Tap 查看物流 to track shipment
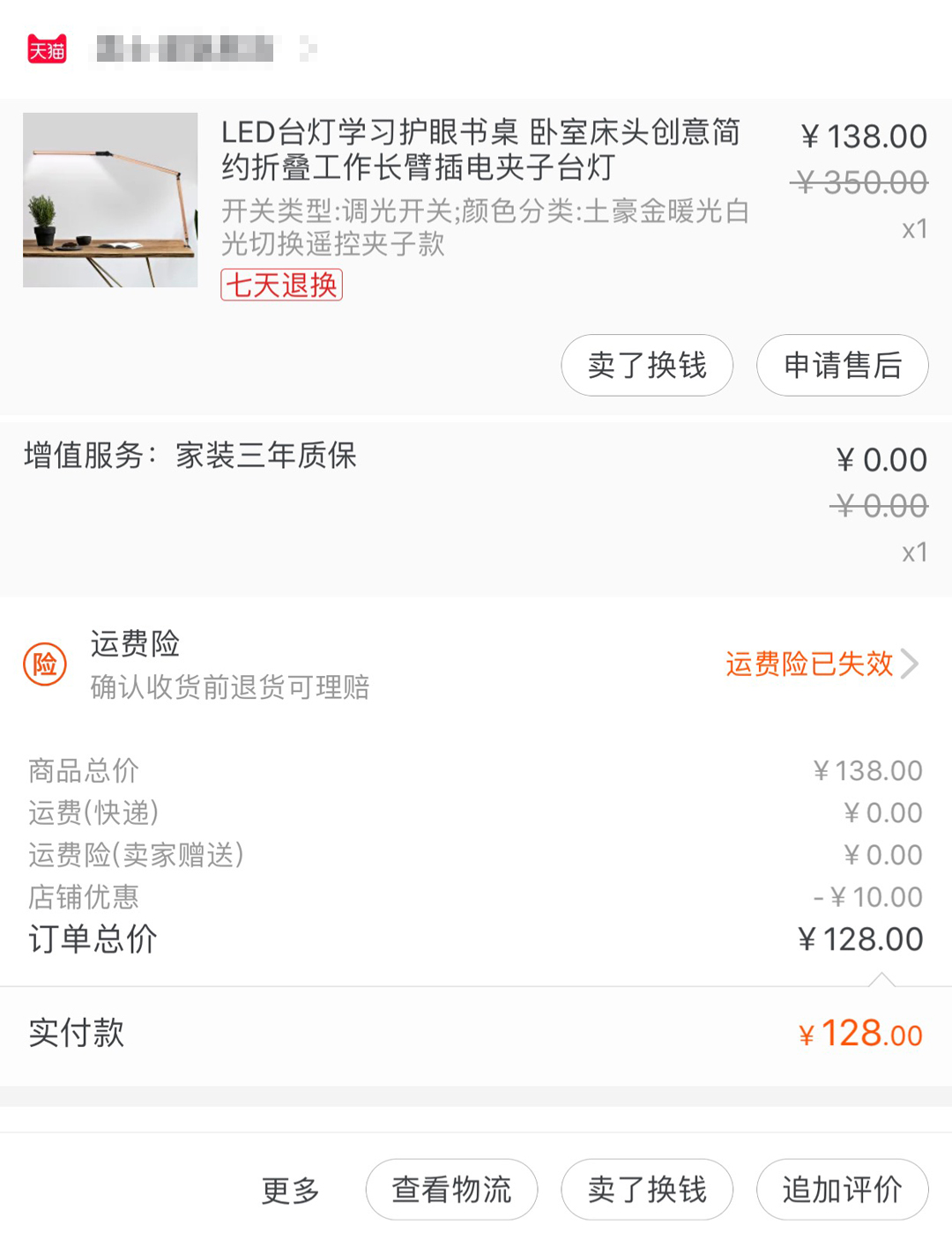Viewport: 952px width, 1247px height. pos(450,1190)
